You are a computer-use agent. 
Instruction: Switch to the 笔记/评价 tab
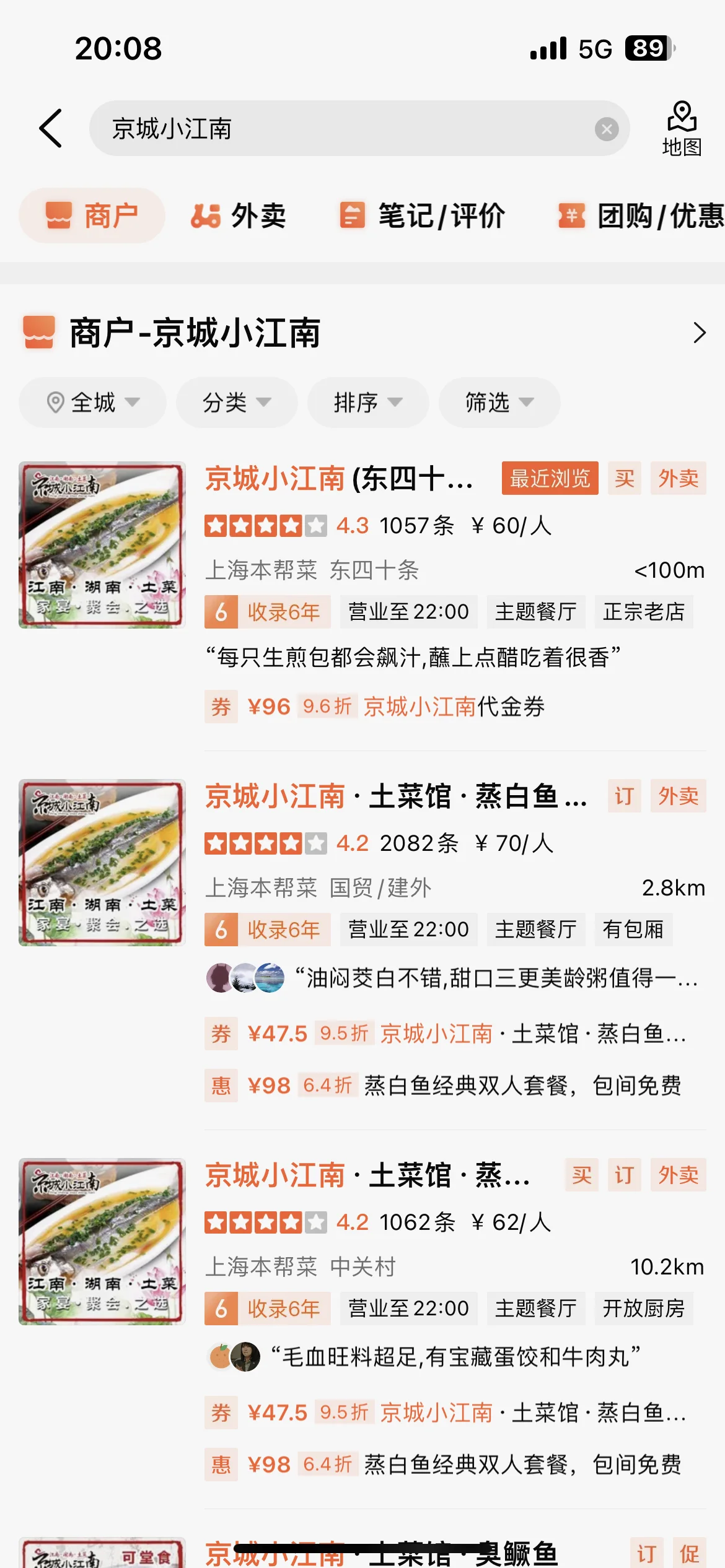423,216
